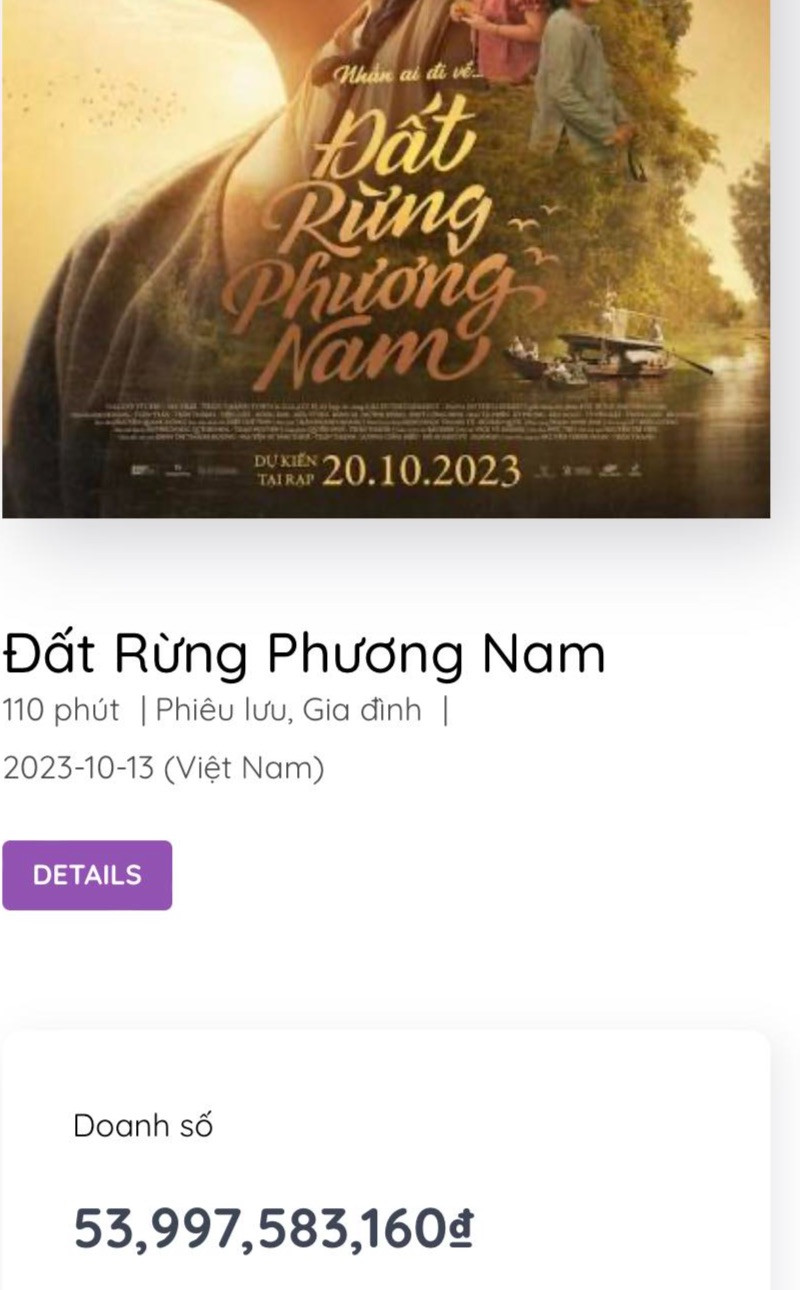Click the white area below the DETAILS button

[x=400, y=975]
